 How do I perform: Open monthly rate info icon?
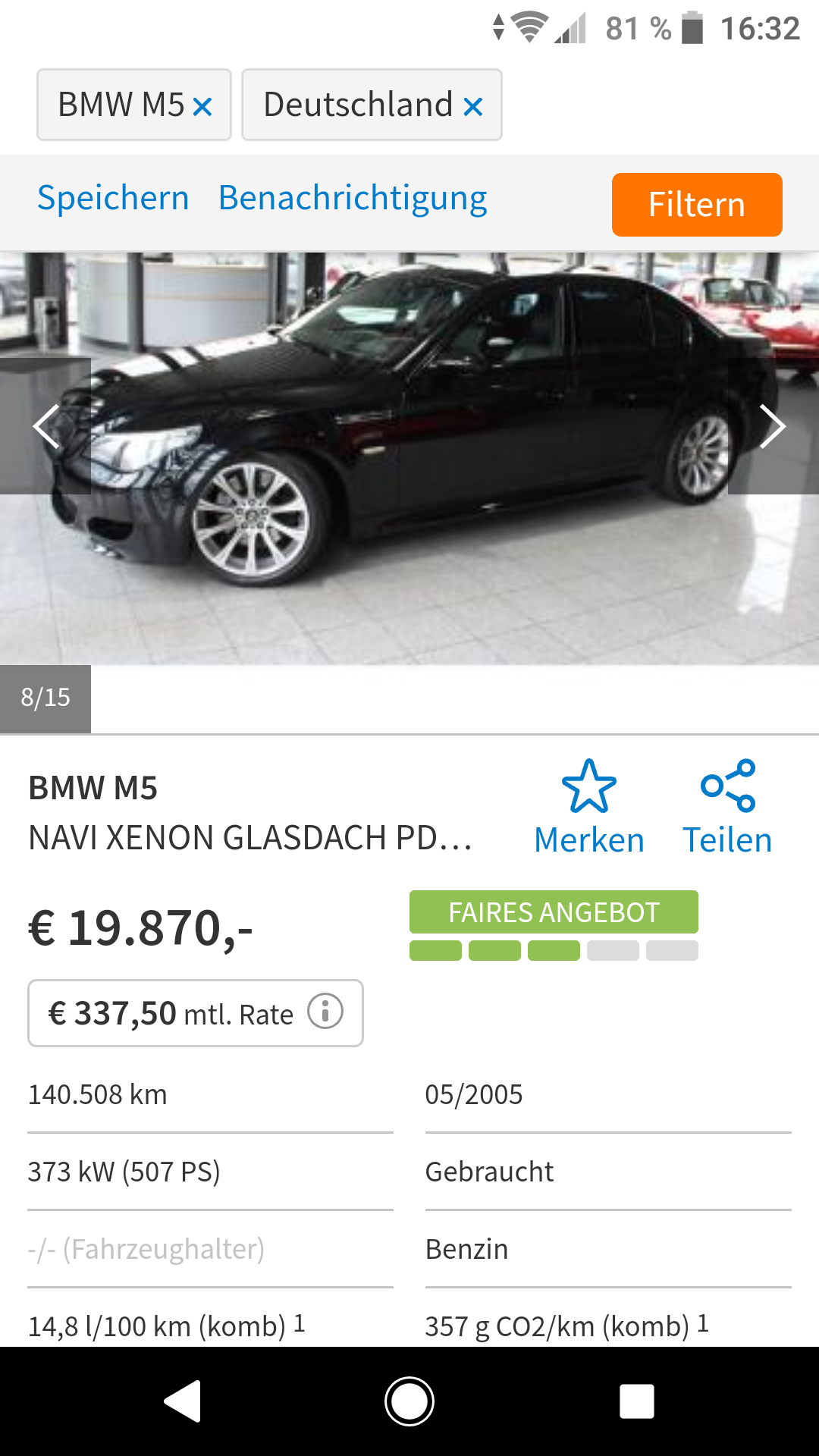325,1012
